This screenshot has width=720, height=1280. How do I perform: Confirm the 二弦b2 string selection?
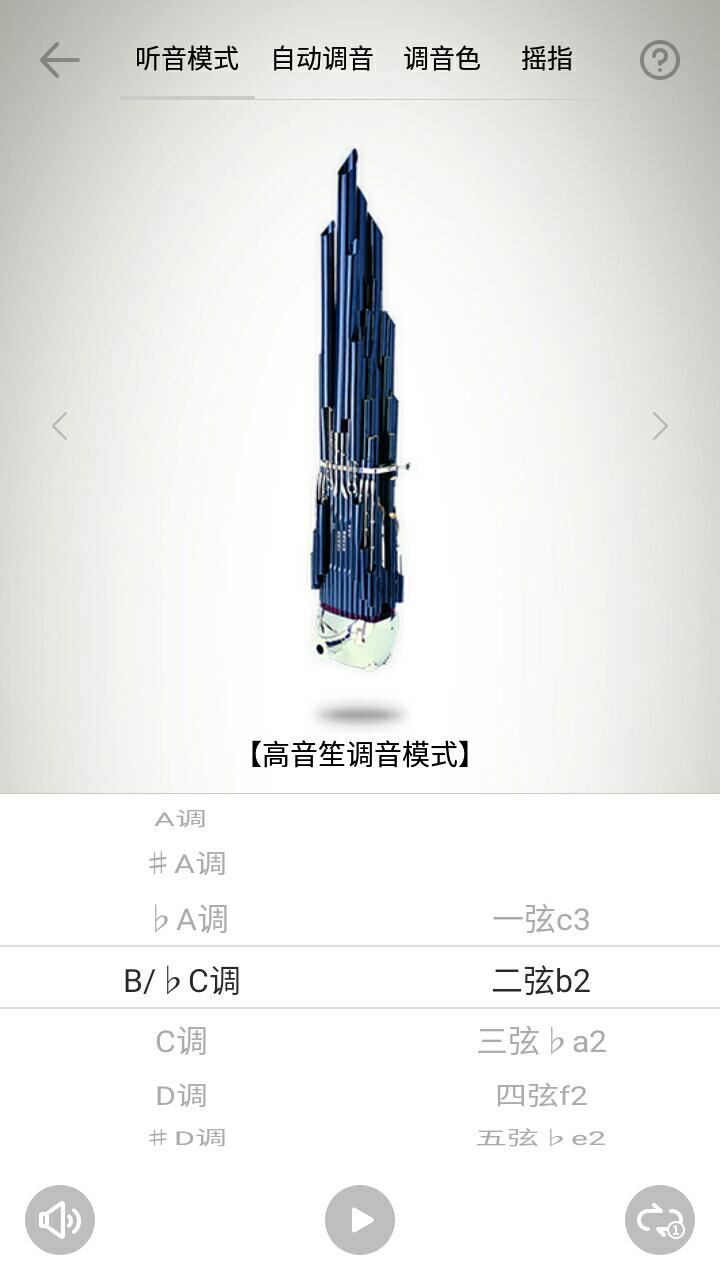pos(540,980)
